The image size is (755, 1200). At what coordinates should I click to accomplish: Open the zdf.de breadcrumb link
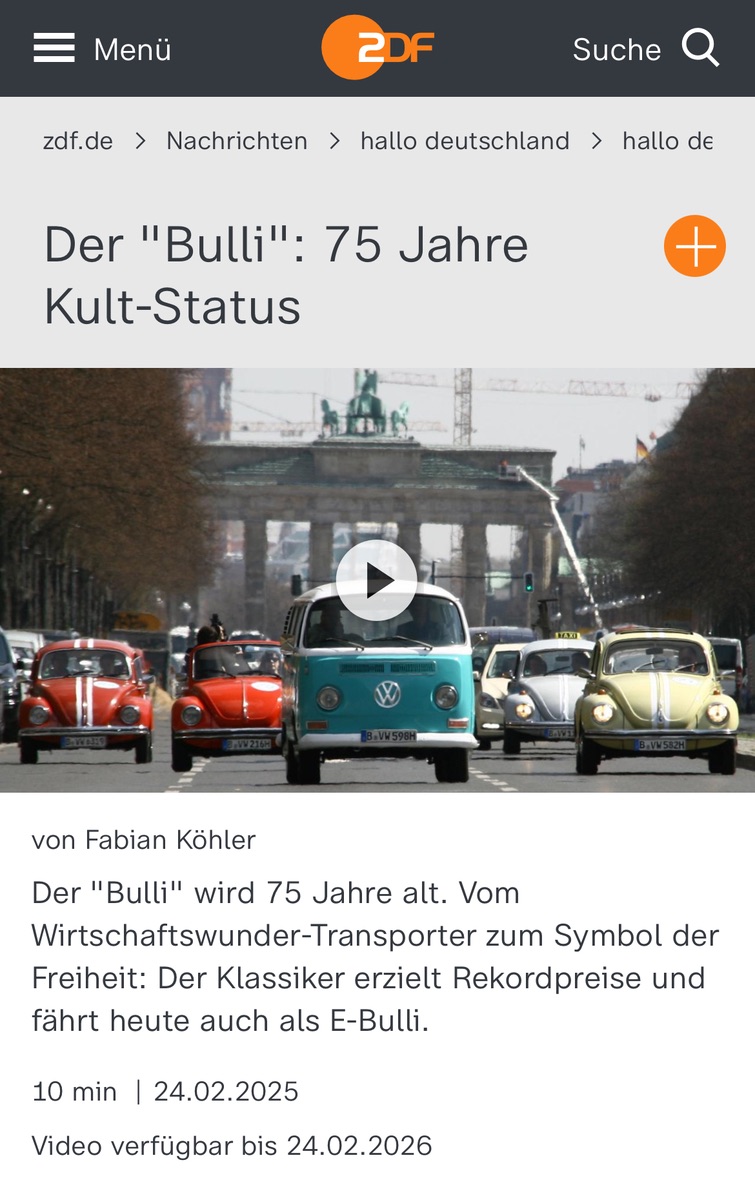(78, 141)
